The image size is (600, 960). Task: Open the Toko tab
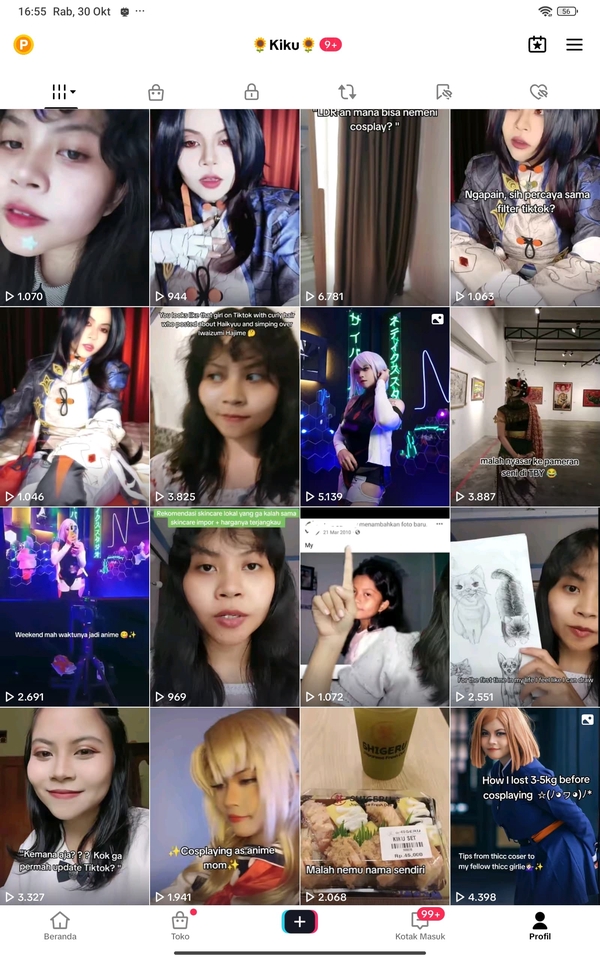[180, 926]
